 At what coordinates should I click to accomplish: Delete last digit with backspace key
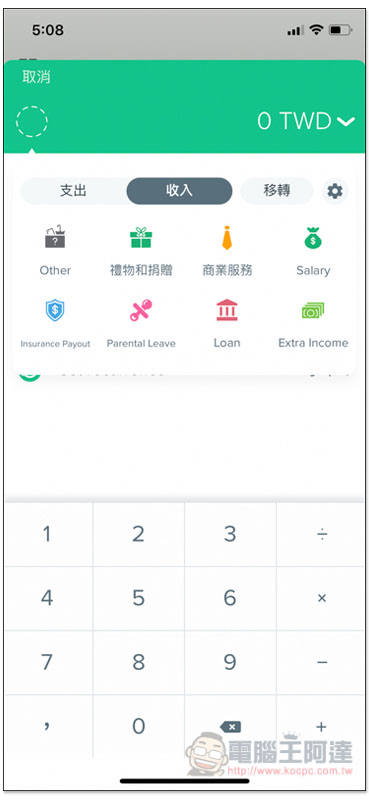point(230,727)
